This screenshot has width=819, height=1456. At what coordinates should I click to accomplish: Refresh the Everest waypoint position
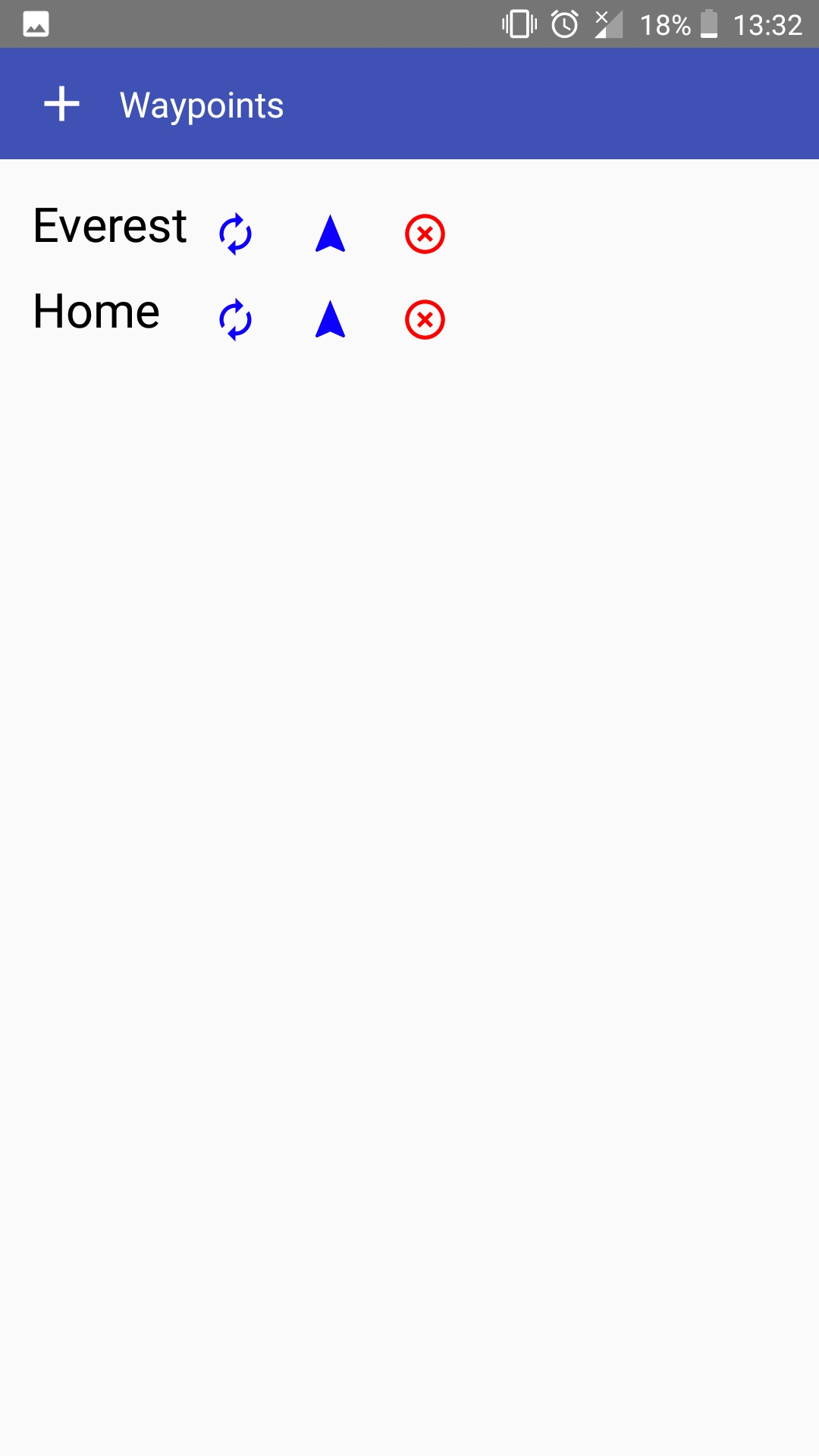coord(235,234)
